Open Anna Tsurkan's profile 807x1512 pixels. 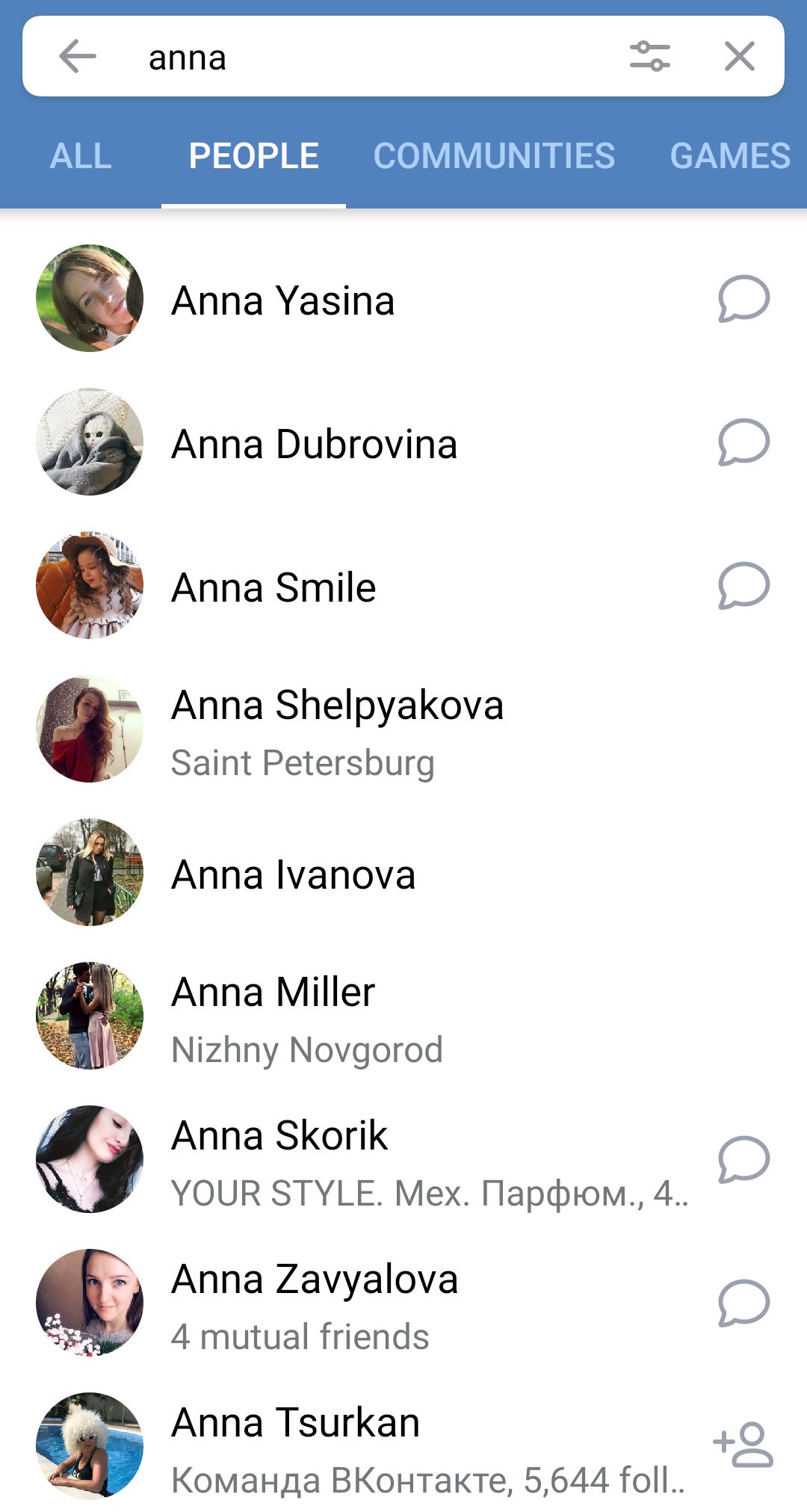[x=295, y=1423]
